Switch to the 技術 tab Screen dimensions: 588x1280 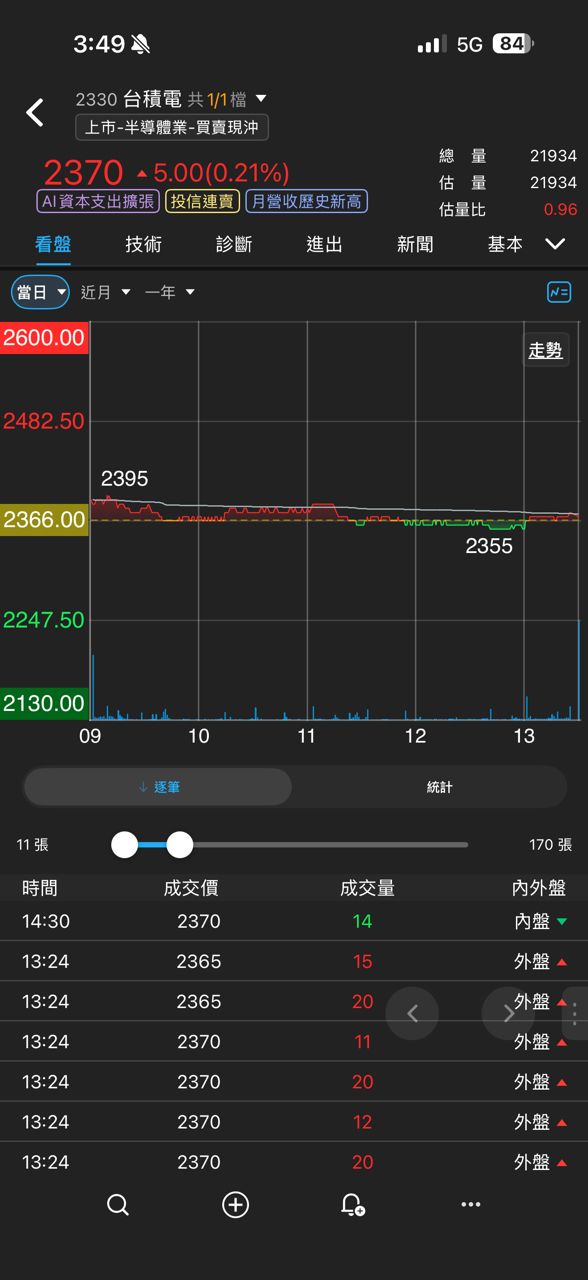(143, 244)
